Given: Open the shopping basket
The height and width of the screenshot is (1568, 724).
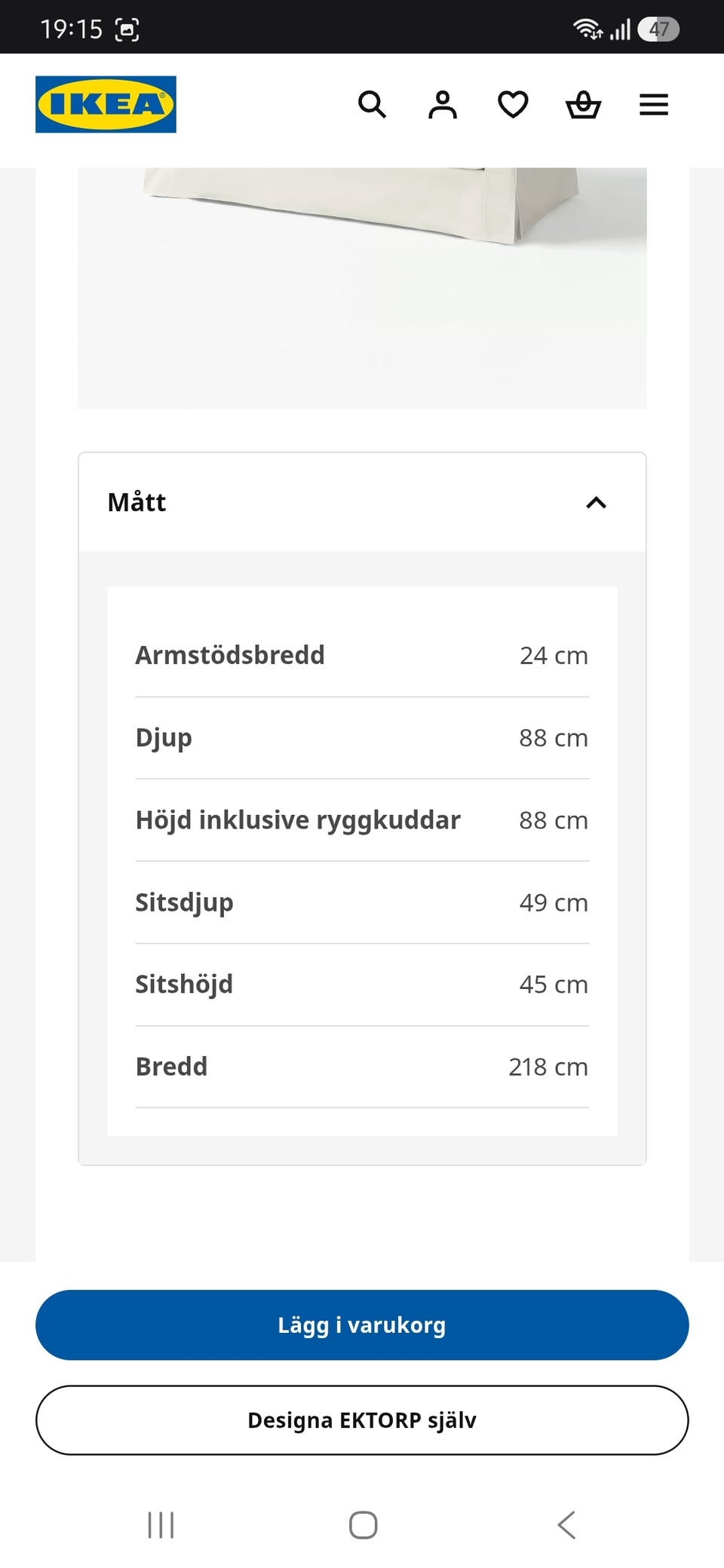Looking at the screenshot, I should [583, 105].
